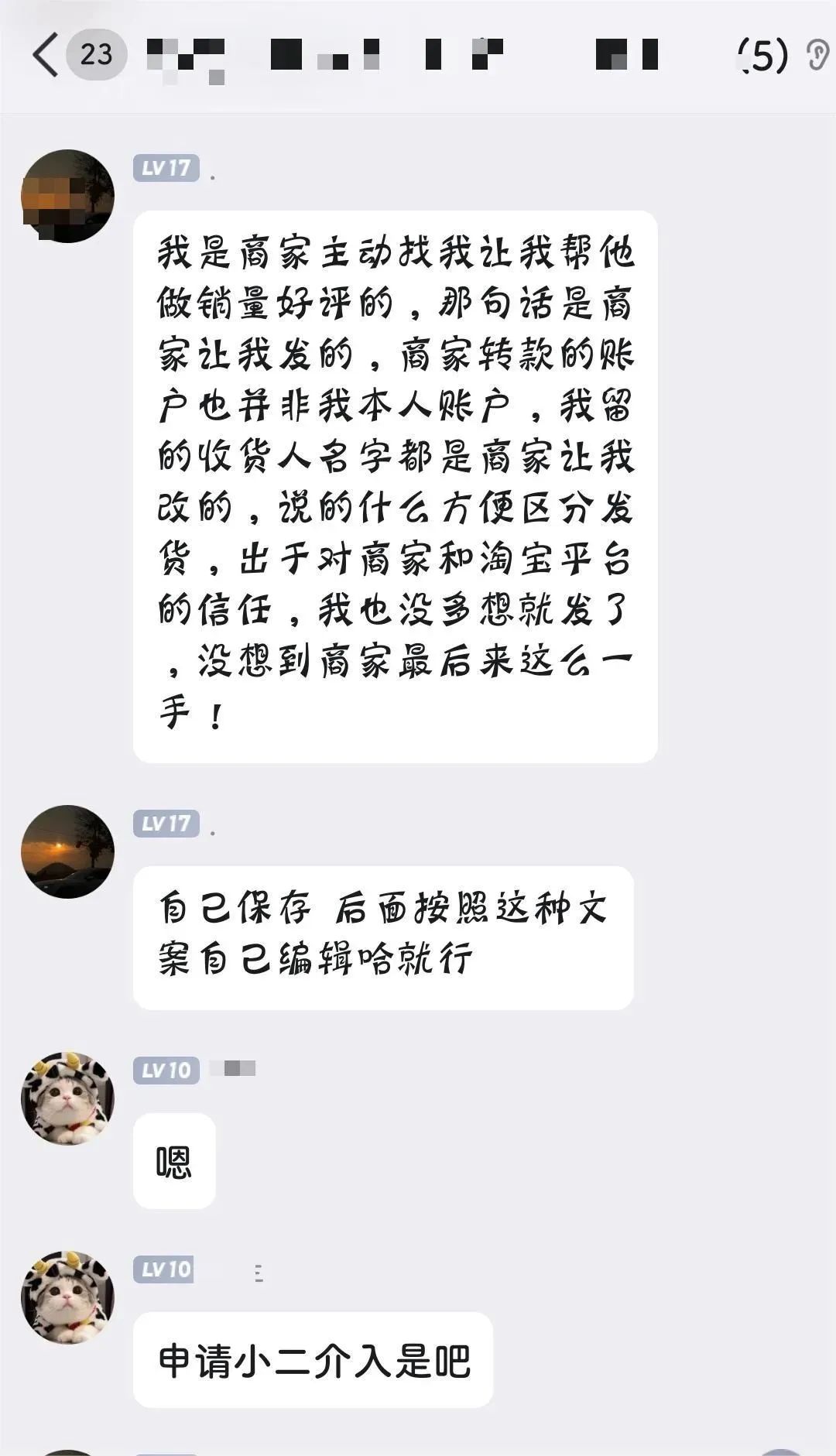This screenshot has height=1456, width=836.
Task: Go back using the top-left arrow
Action: 45,54
